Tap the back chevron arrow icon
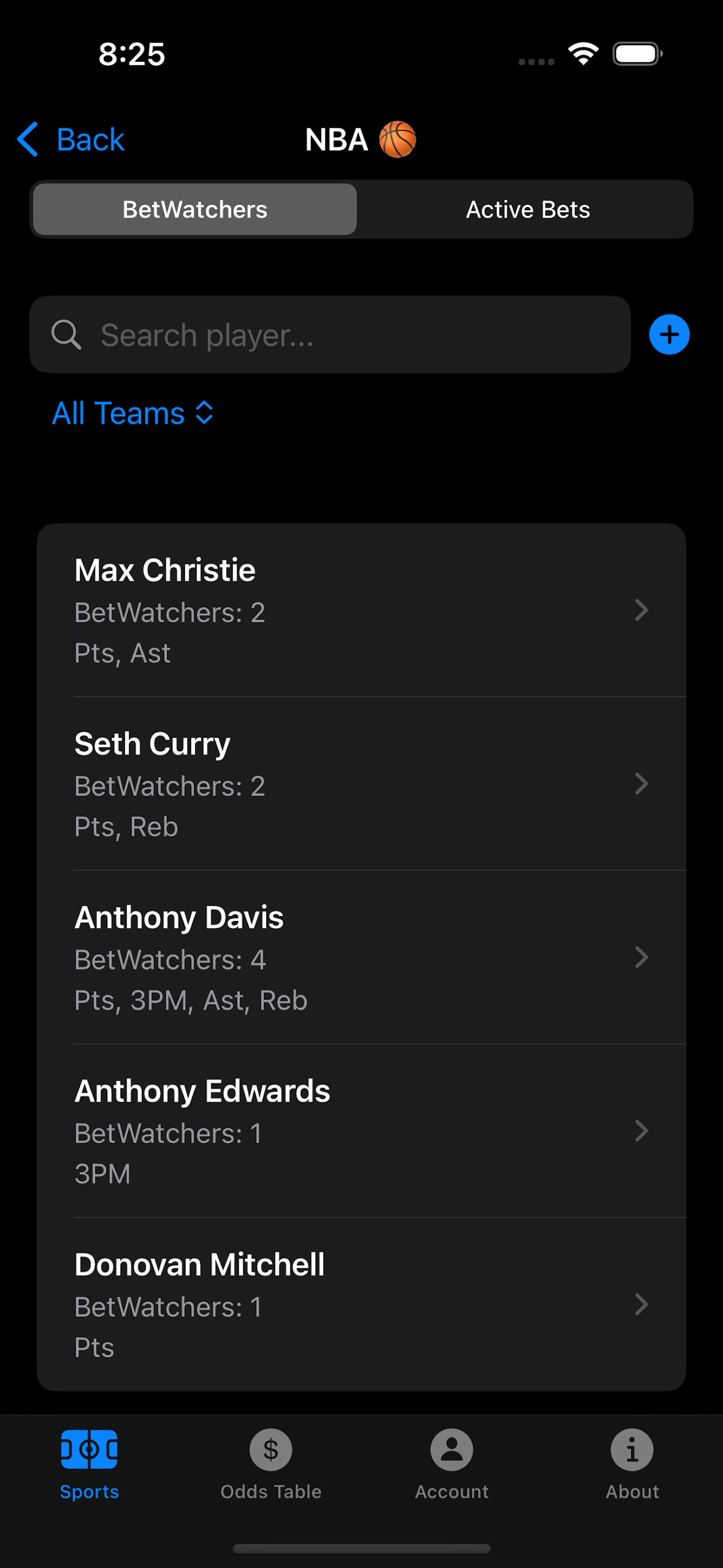The height and width of the screenshot is (1568, 723). (x=27, y=140)
